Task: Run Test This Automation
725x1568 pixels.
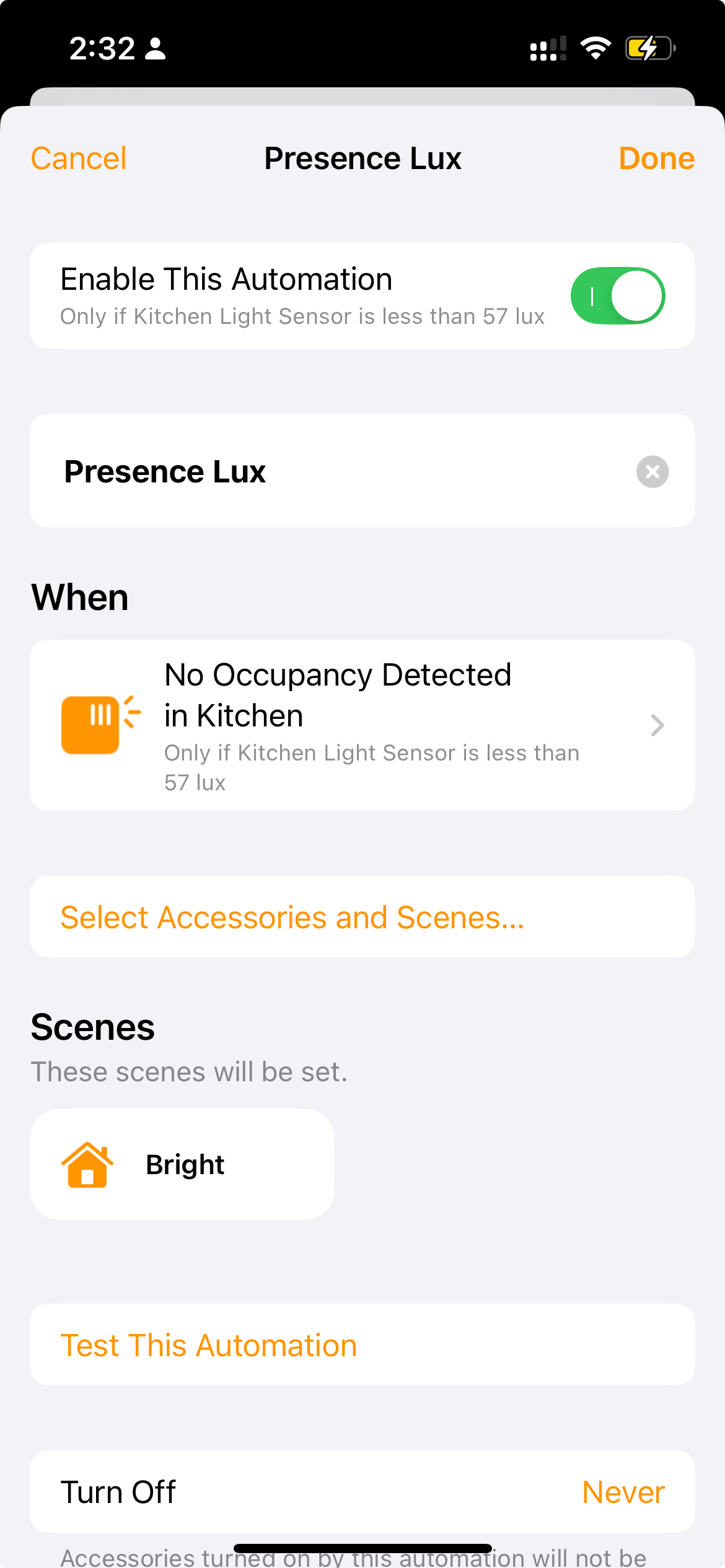Action: coord(209,1345)
